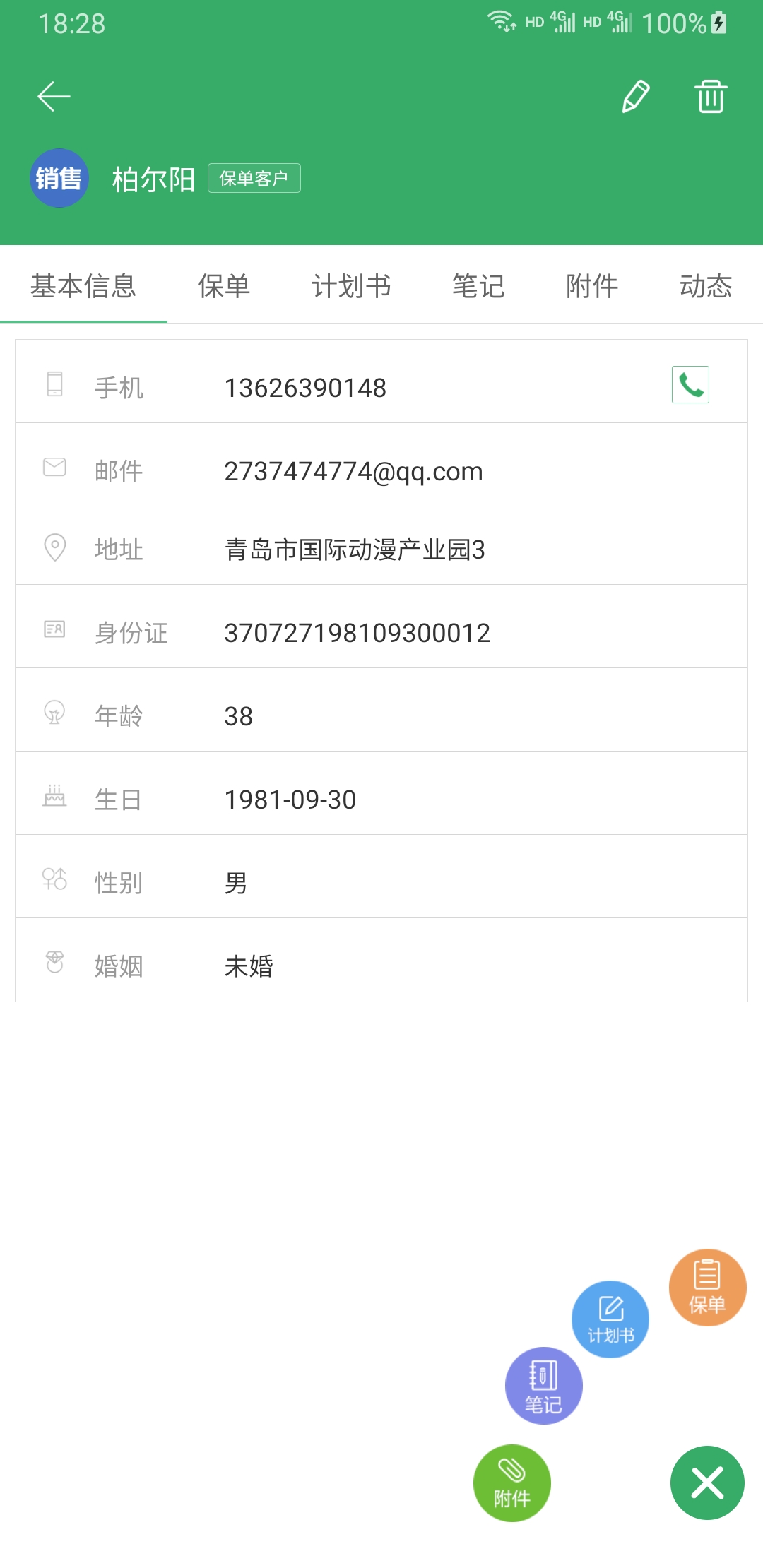The width and height of the screenshot is (763, 1568).
Task: Edit customer info with pencil icon
Action: [635, 97]
